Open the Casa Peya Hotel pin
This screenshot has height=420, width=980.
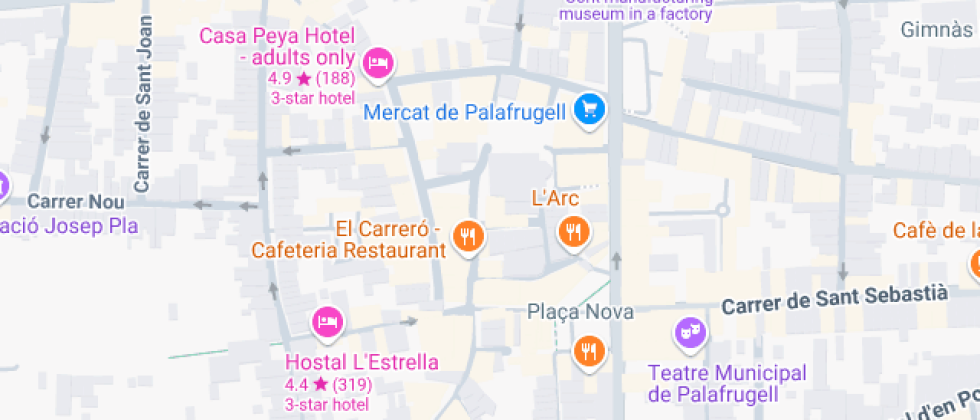point(377,62)
